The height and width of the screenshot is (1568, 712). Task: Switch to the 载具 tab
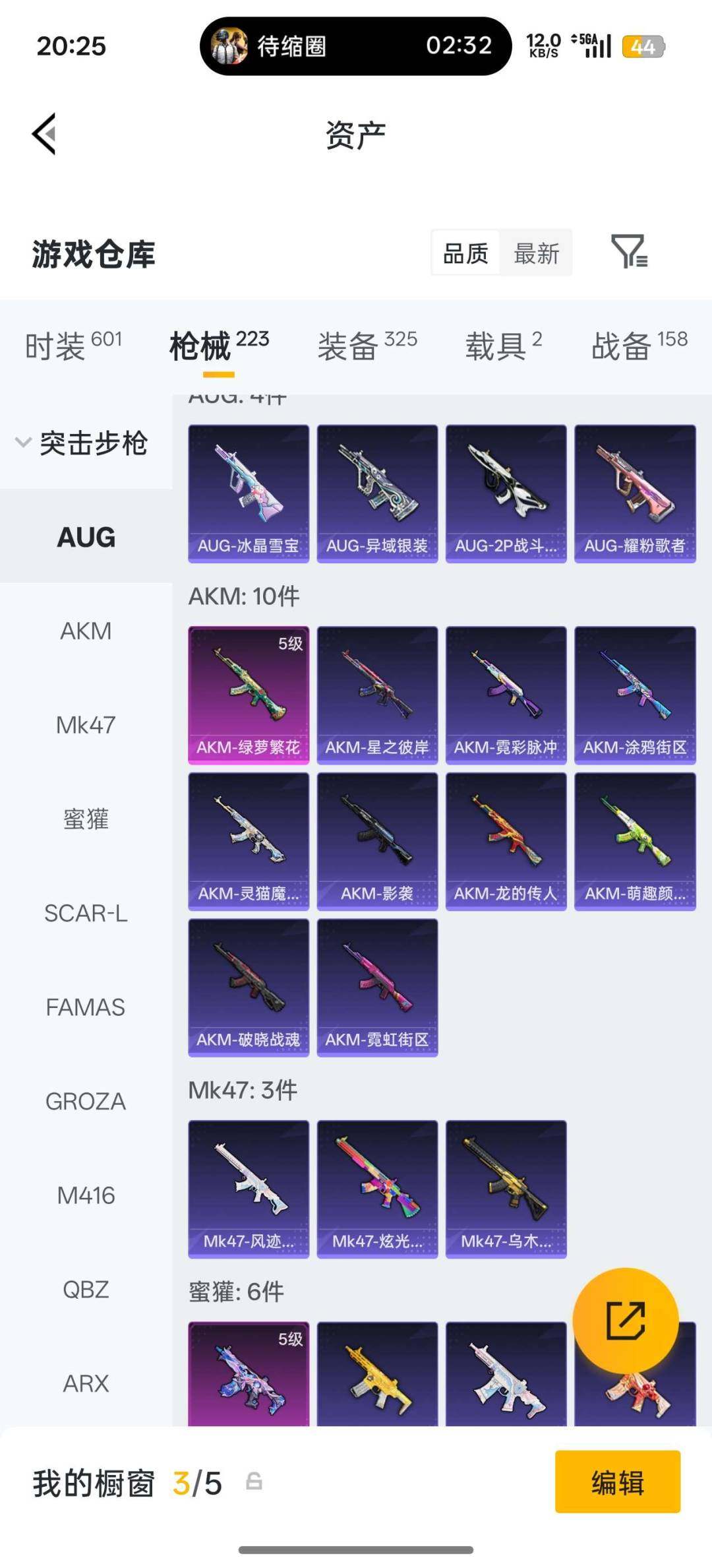(504, 346)
